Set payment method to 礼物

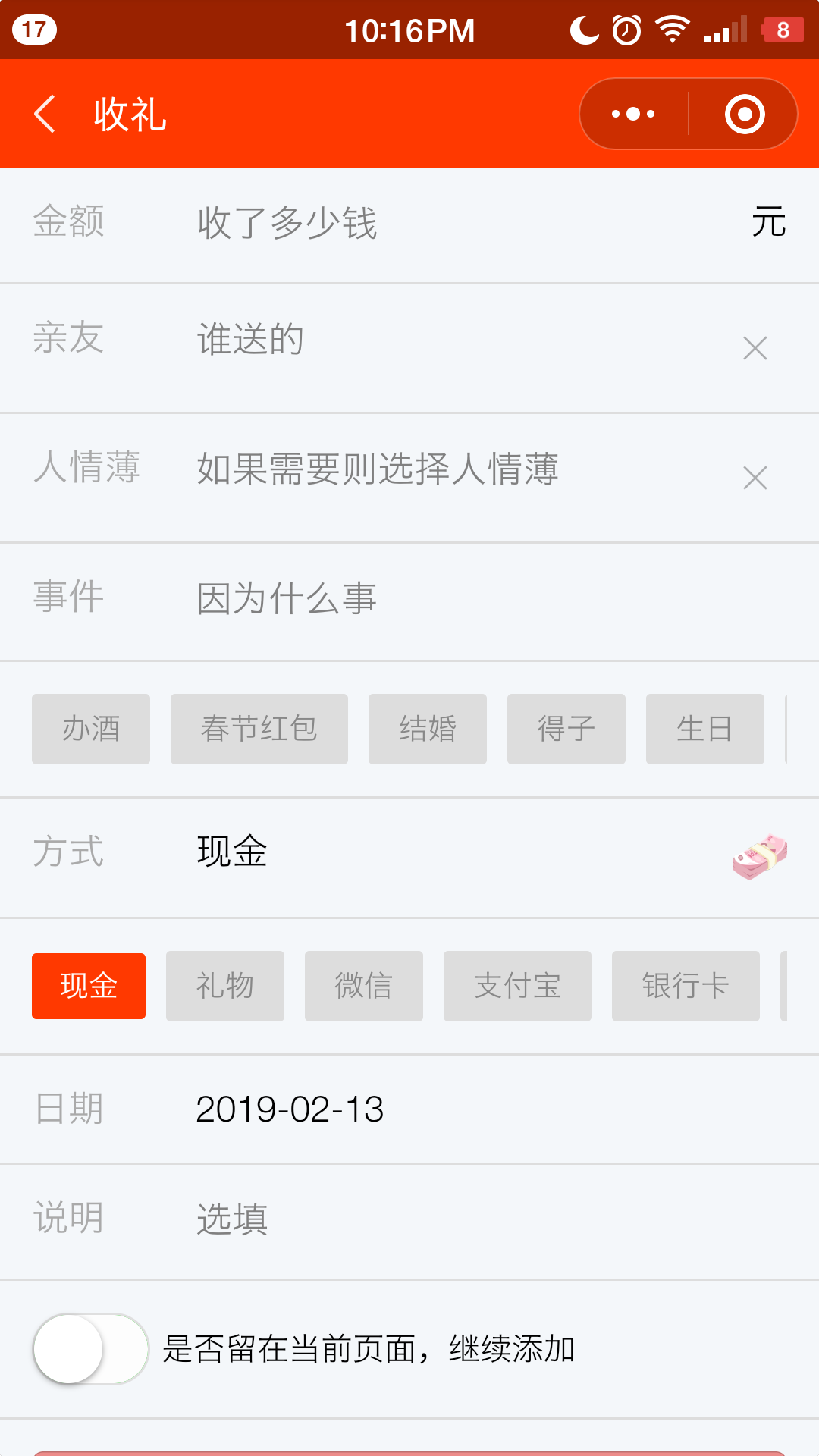(225, 986)
